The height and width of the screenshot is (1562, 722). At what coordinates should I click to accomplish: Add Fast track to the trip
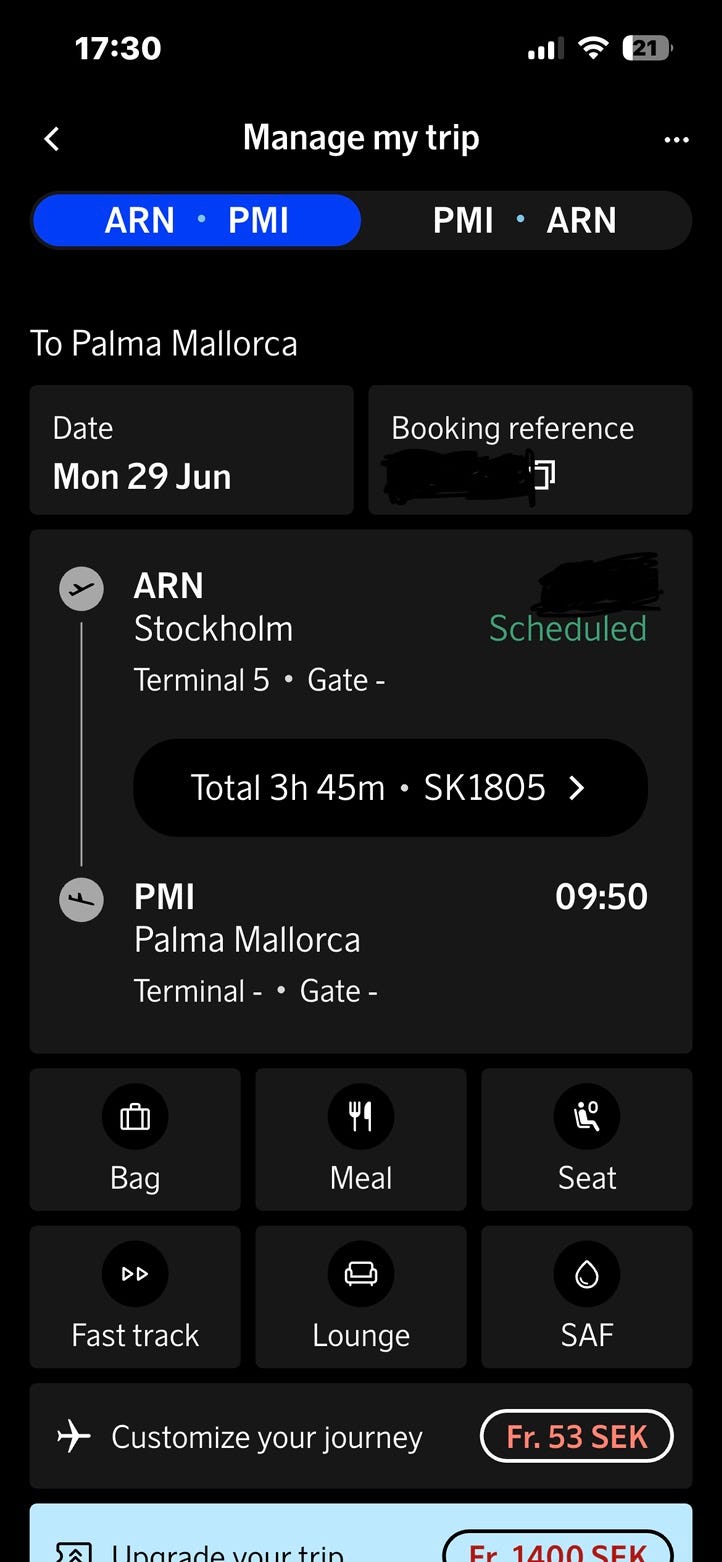coord(135,1297)
